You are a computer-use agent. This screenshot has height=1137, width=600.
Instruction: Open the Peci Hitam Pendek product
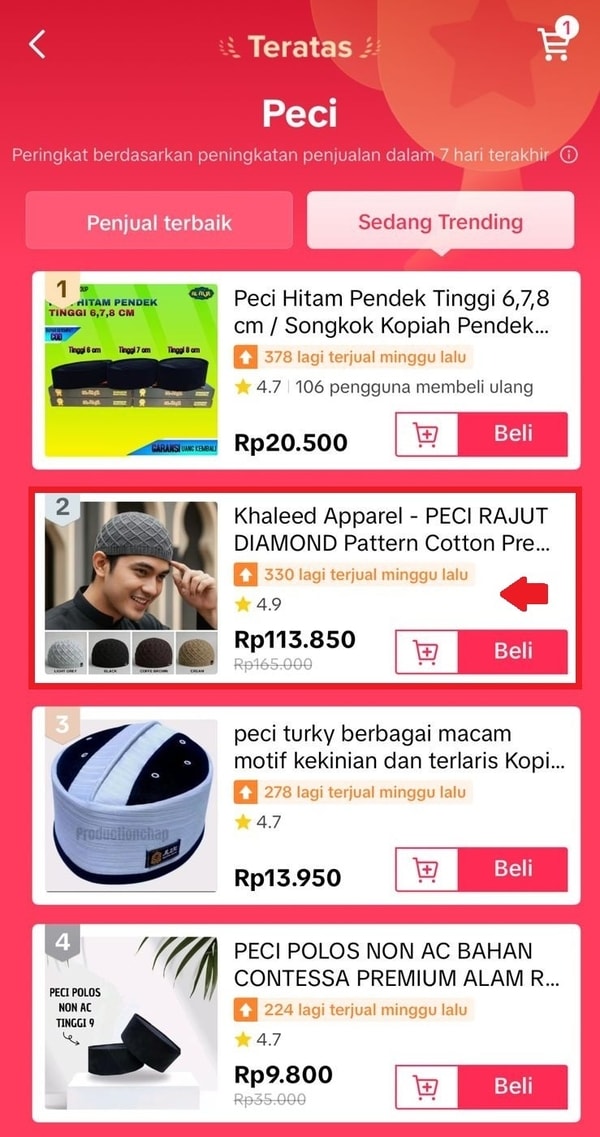[390, 312]
